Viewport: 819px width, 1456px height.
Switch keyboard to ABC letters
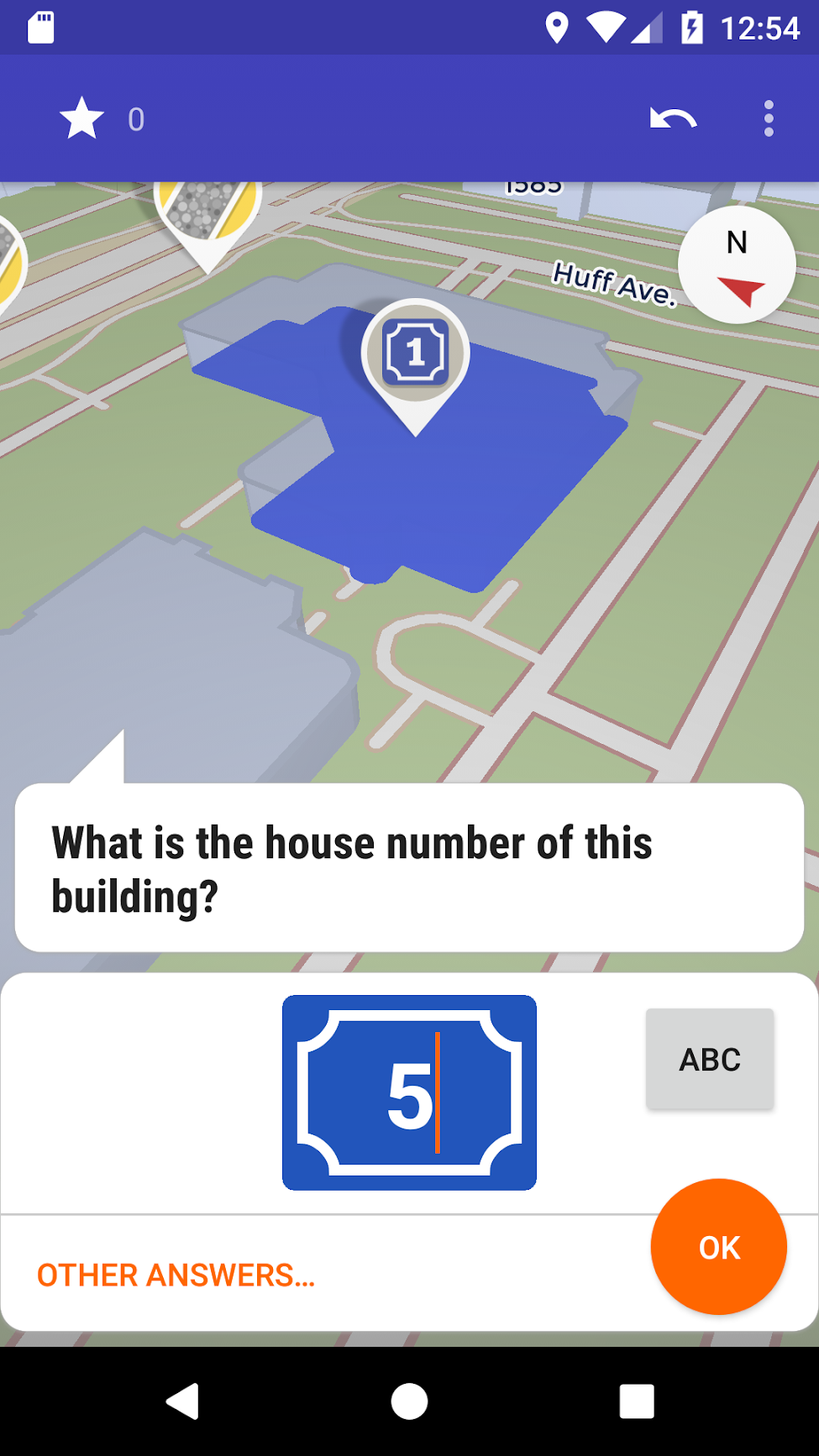(710, 1059)
